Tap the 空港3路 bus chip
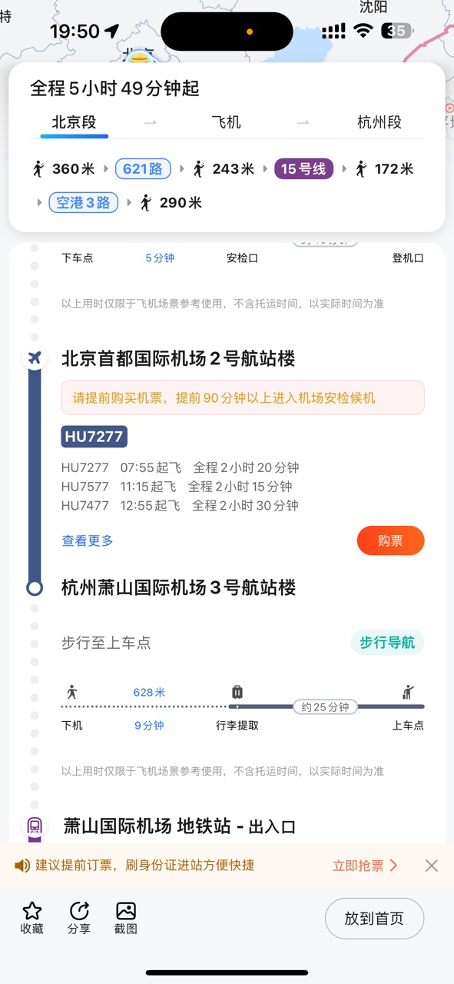This screenshot has height=984, width=454. (x=84, y=203)
